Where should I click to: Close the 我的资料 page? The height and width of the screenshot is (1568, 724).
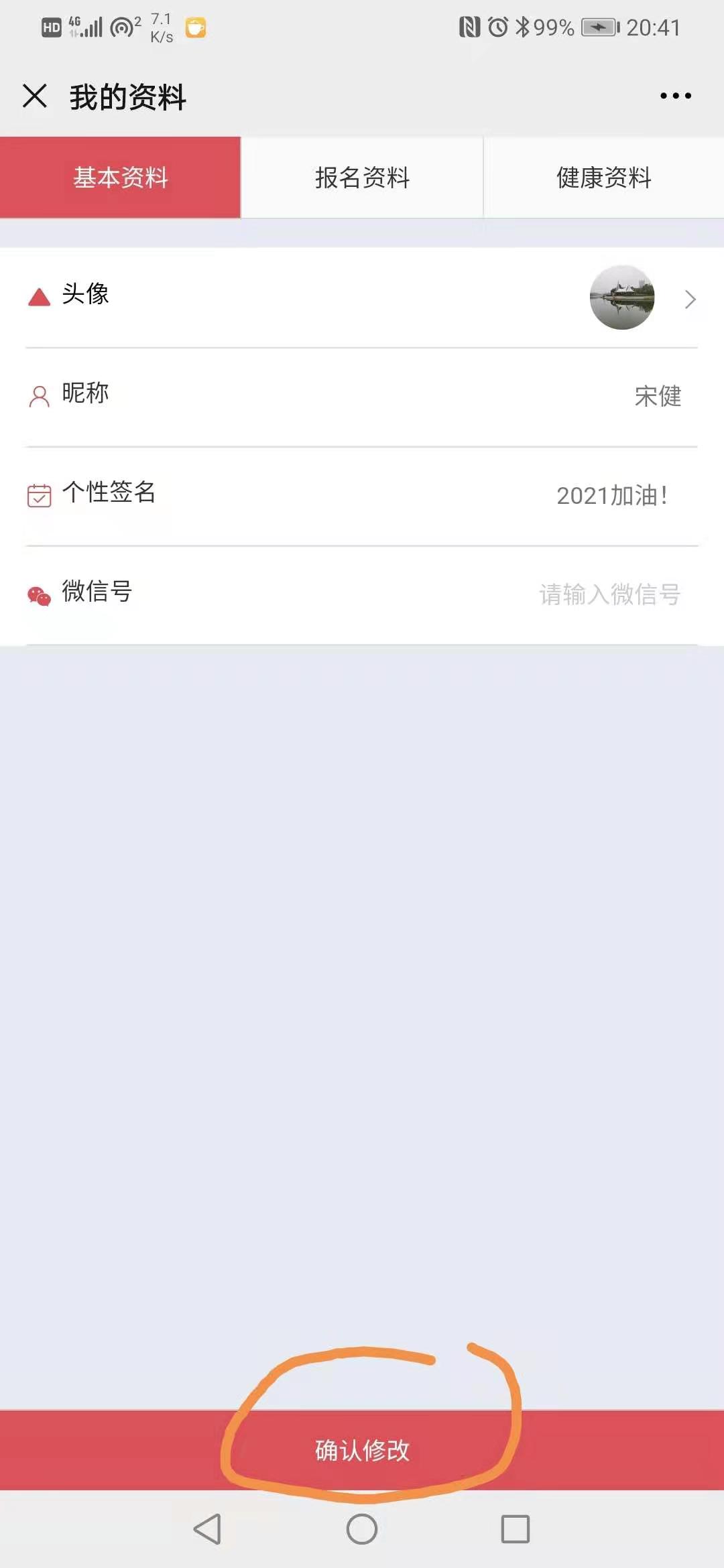click(x=35, y=96)
